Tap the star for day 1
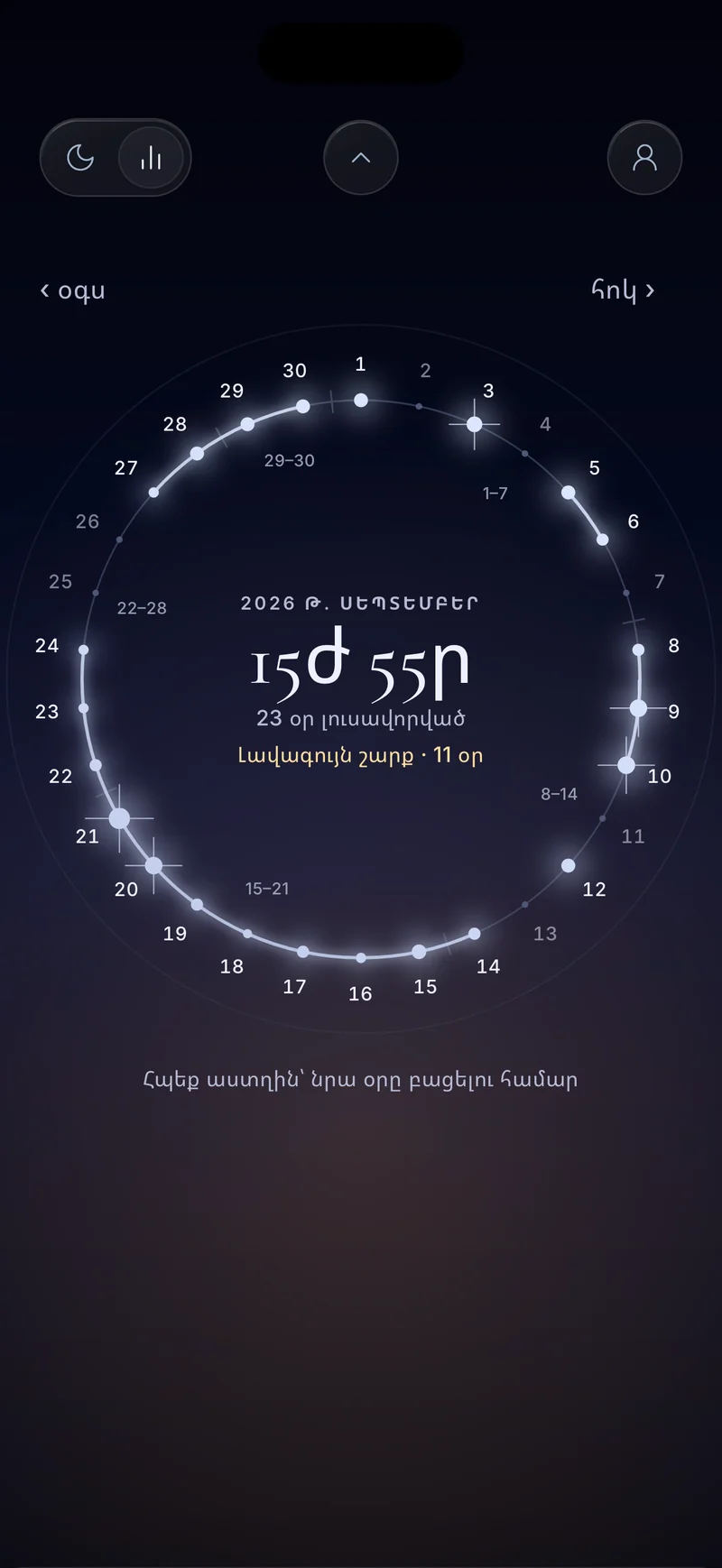Screen dimensions: 722x1568 click(x=361, y=400)
